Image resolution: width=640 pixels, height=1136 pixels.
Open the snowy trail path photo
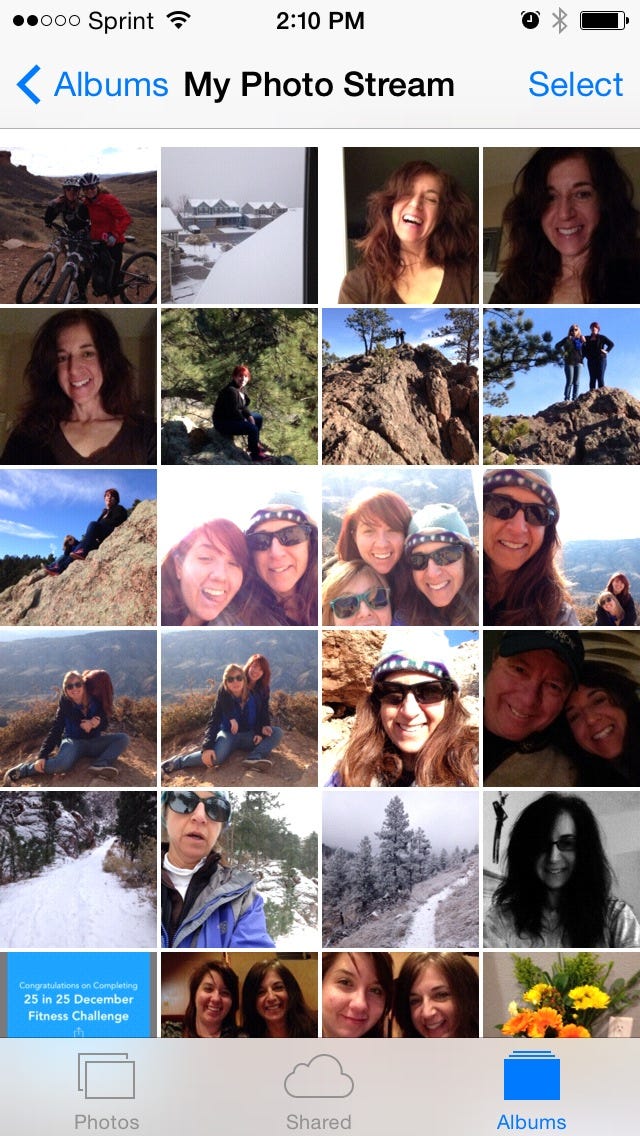[78, 869]
